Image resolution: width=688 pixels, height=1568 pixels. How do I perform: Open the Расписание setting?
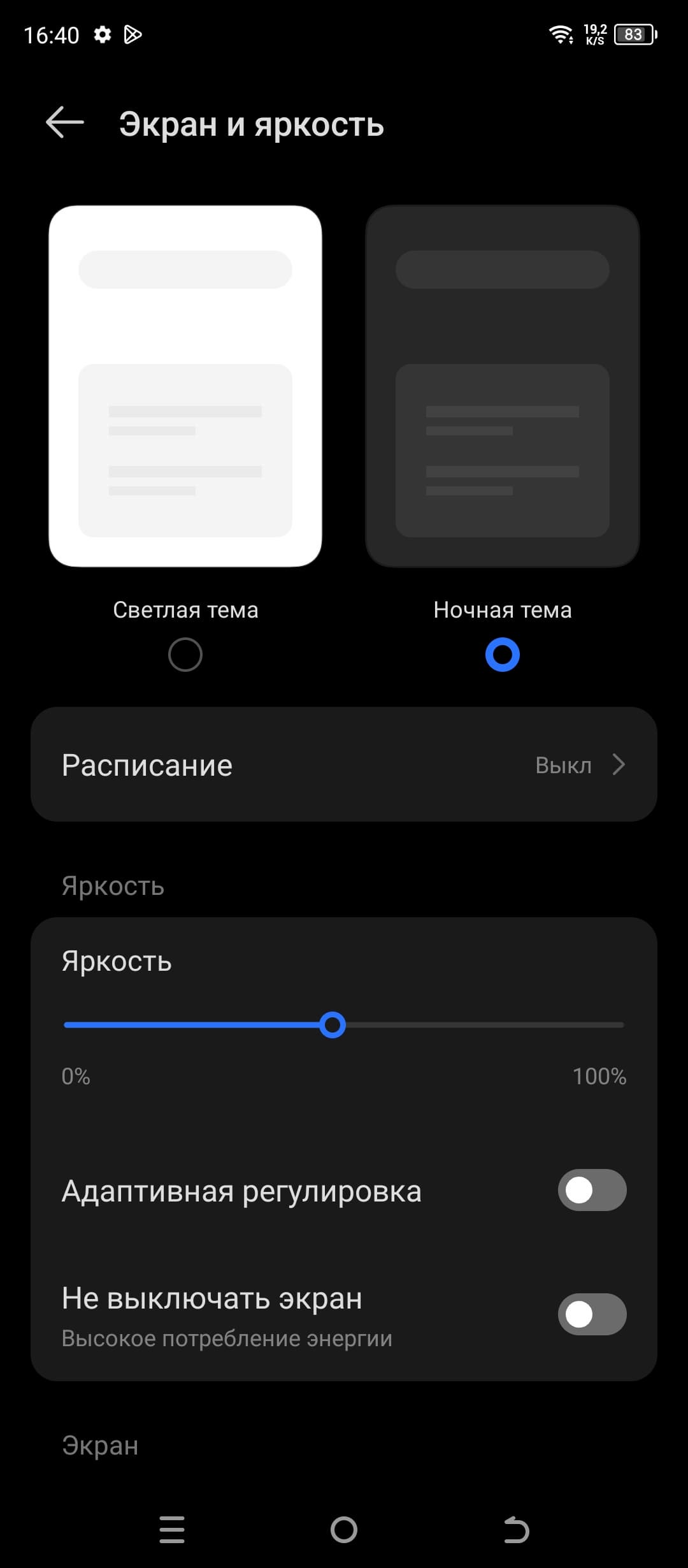click(344, 764)
